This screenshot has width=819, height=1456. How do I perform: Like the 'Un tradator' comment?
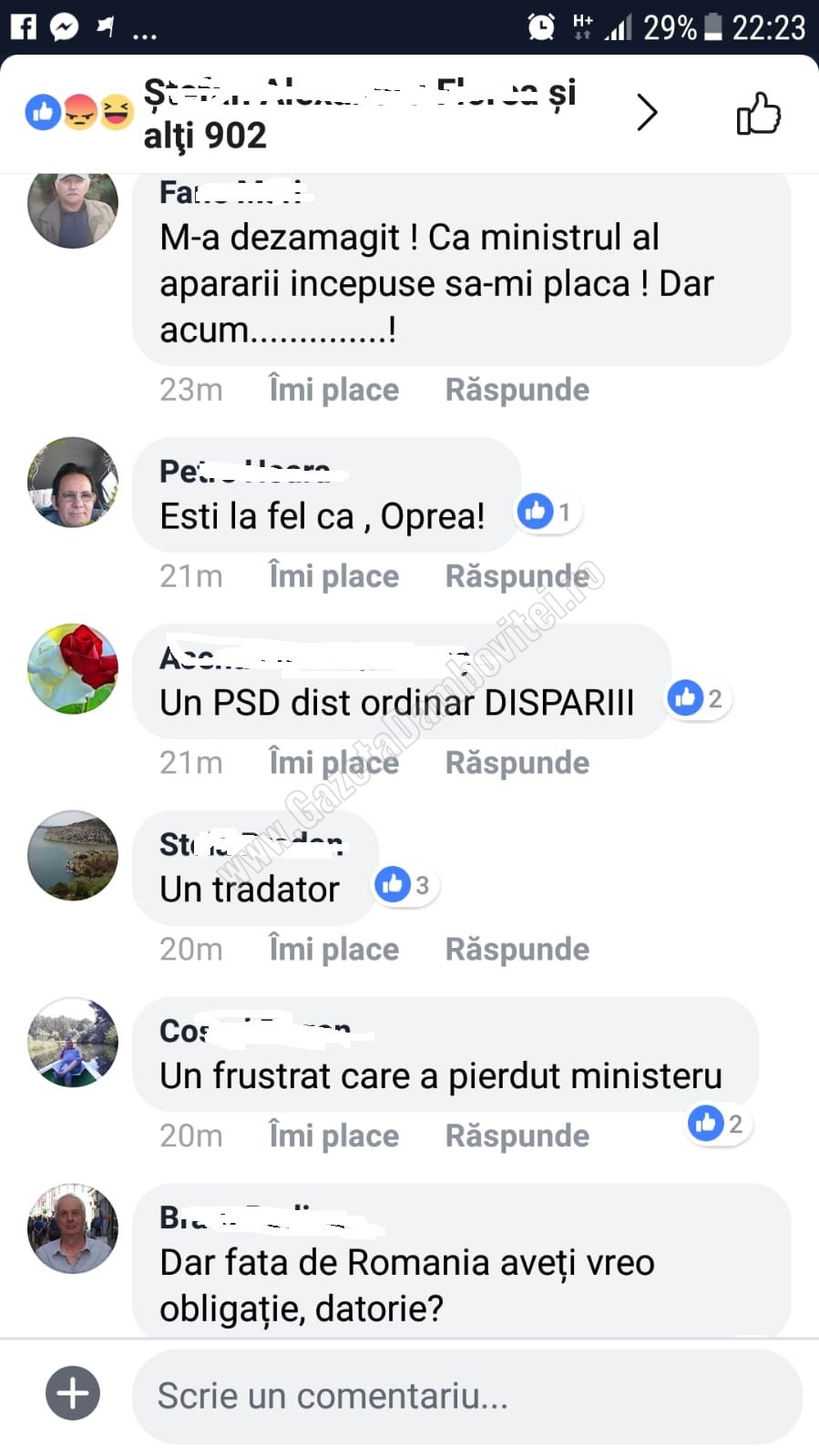tap(333, 950)
